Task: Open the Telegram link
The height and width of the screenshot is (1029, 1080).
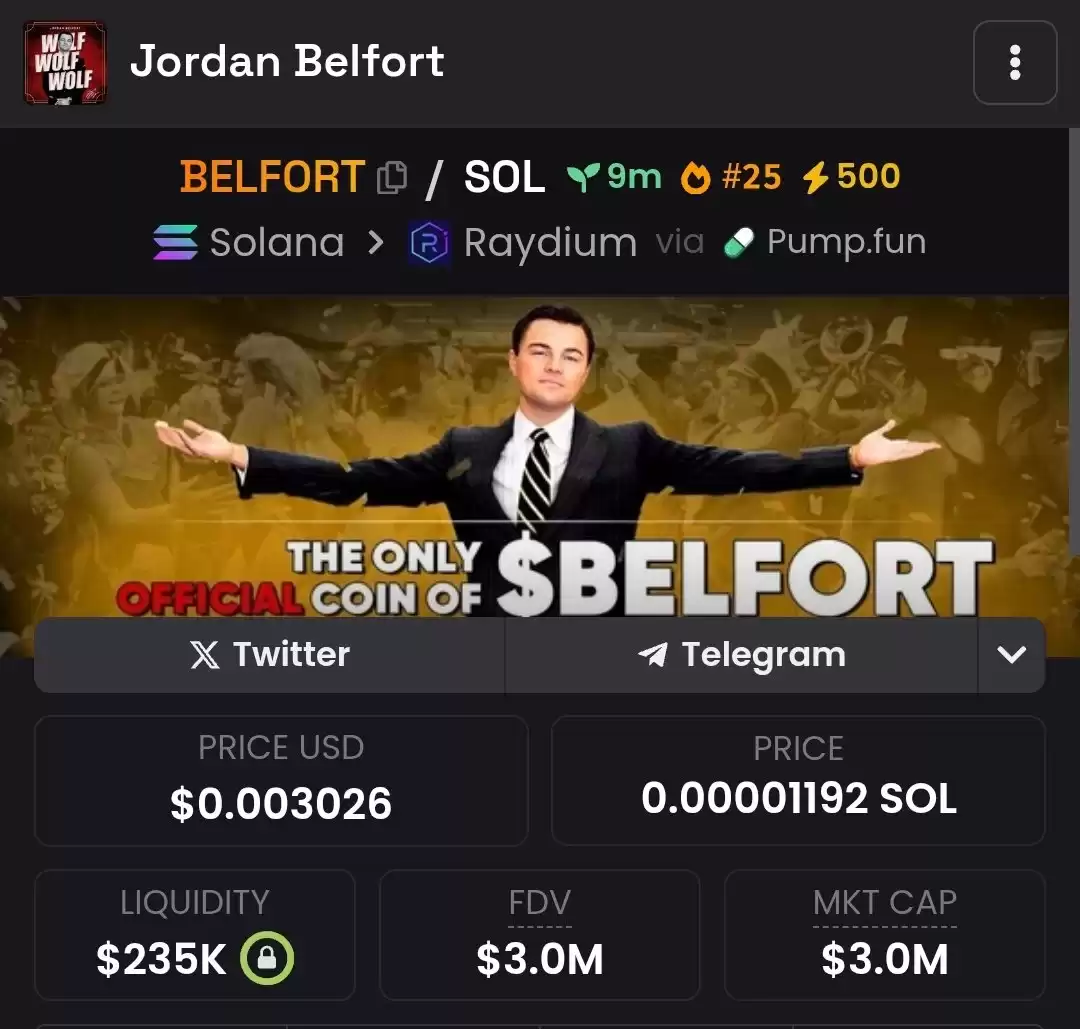Action: click(x=741, y=655)
